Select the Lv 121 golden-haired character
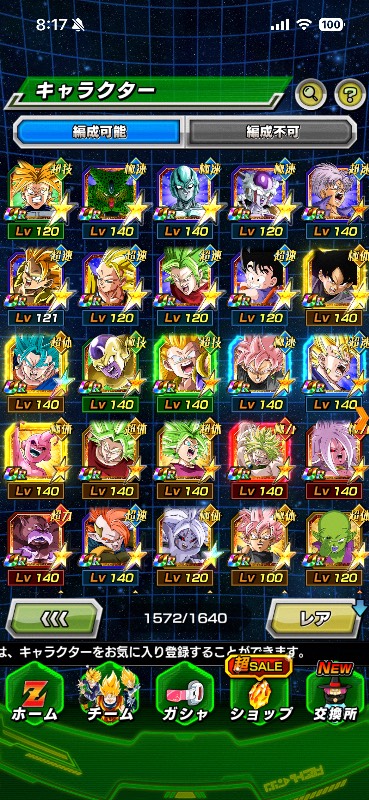369x800 pixels. (x=35, y=287)
